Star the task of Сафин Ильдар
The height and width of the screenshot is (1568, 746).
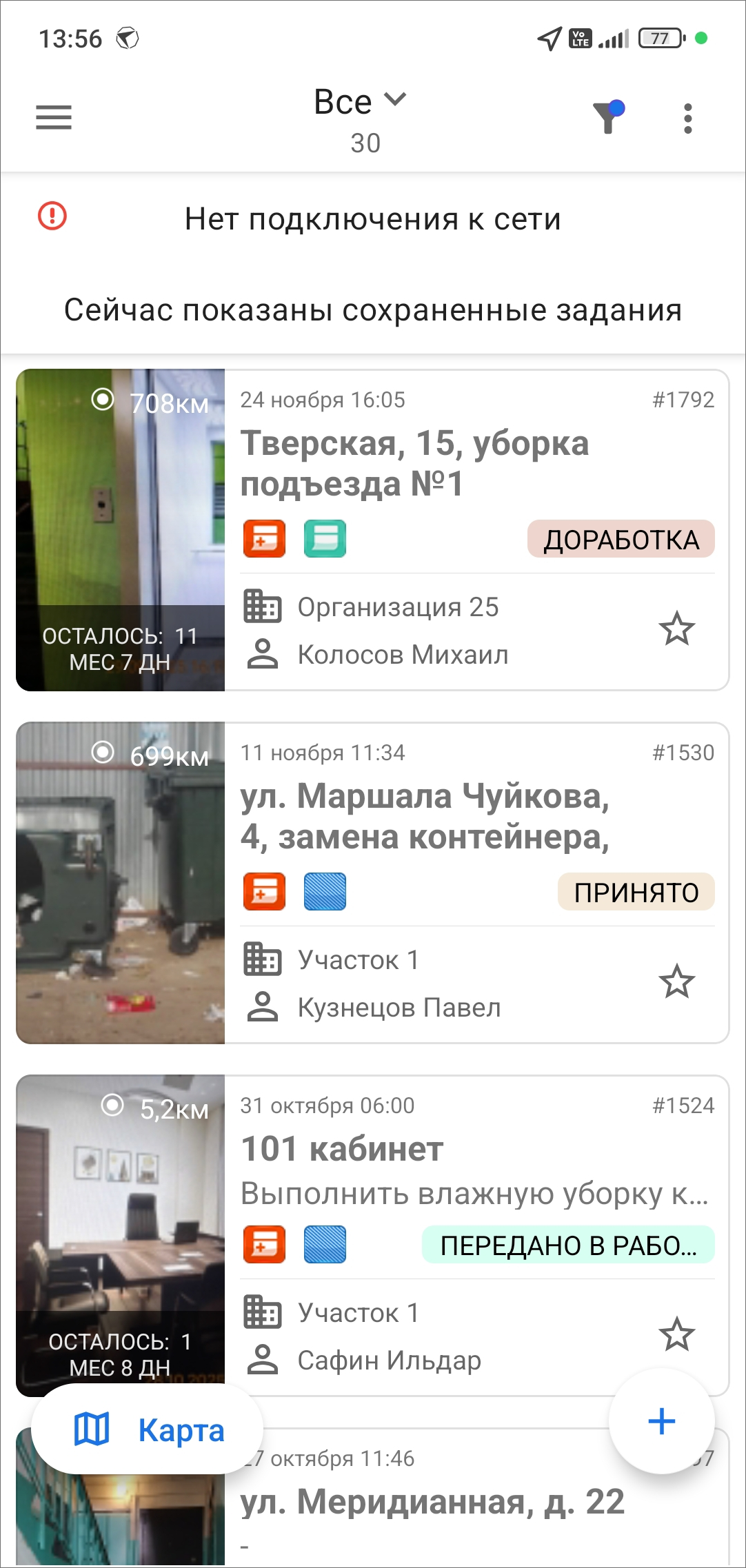coord(676,1334)
